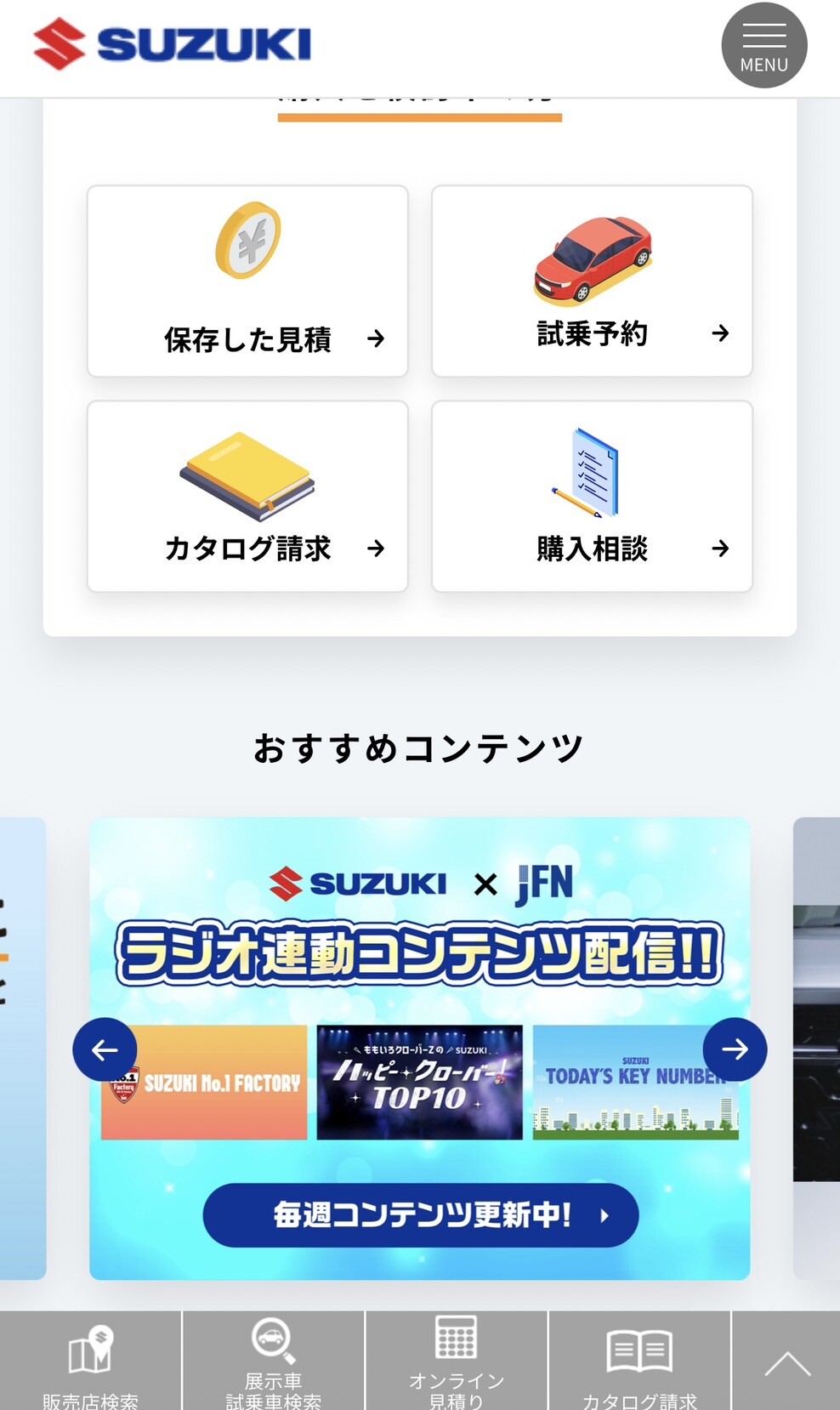Tap カタログ請求 in bottom bar
The height and width of the screenshot is (1410, 840).
click(639, 1361)
